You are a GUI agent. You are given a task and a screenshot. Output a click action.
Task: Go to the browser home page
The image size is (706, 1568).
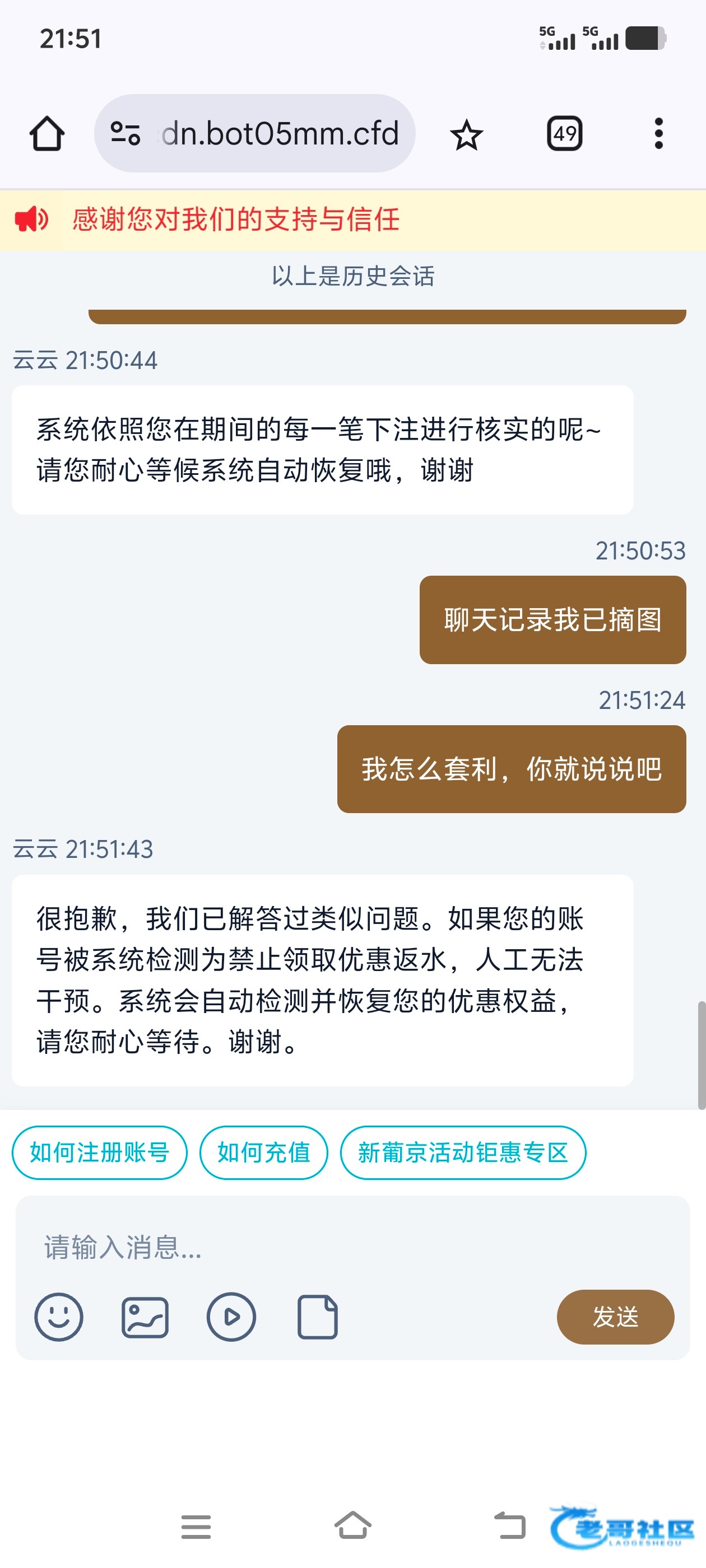[x=47, y=133]
